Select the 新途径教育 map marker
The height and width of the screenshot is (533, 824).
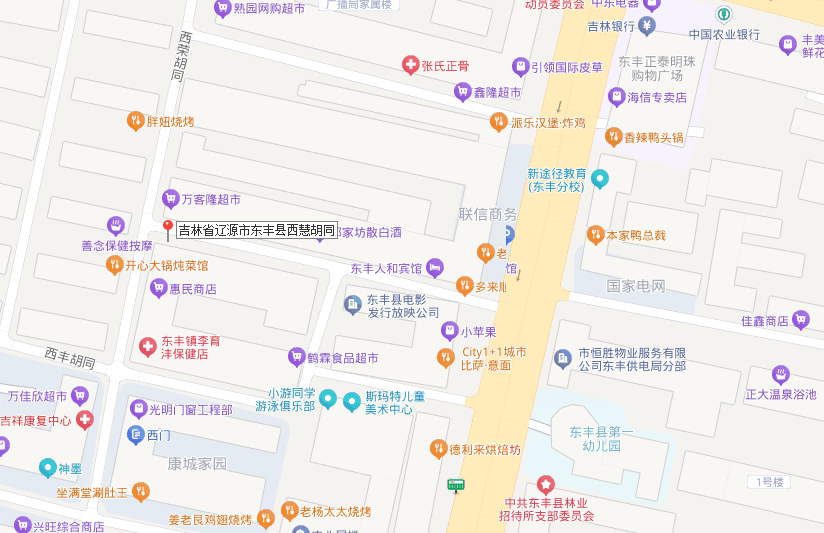[599, 179]
